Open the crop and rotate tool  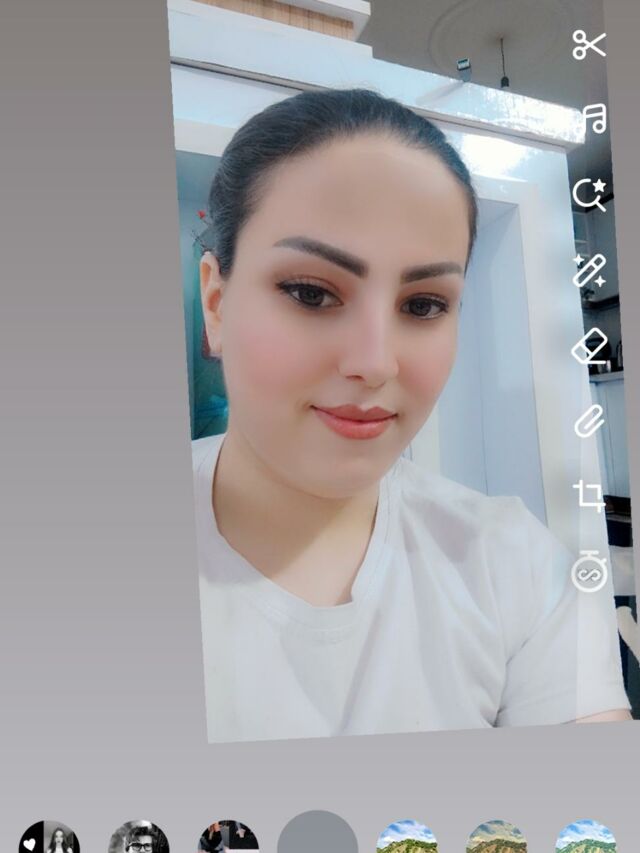[589, 496]
